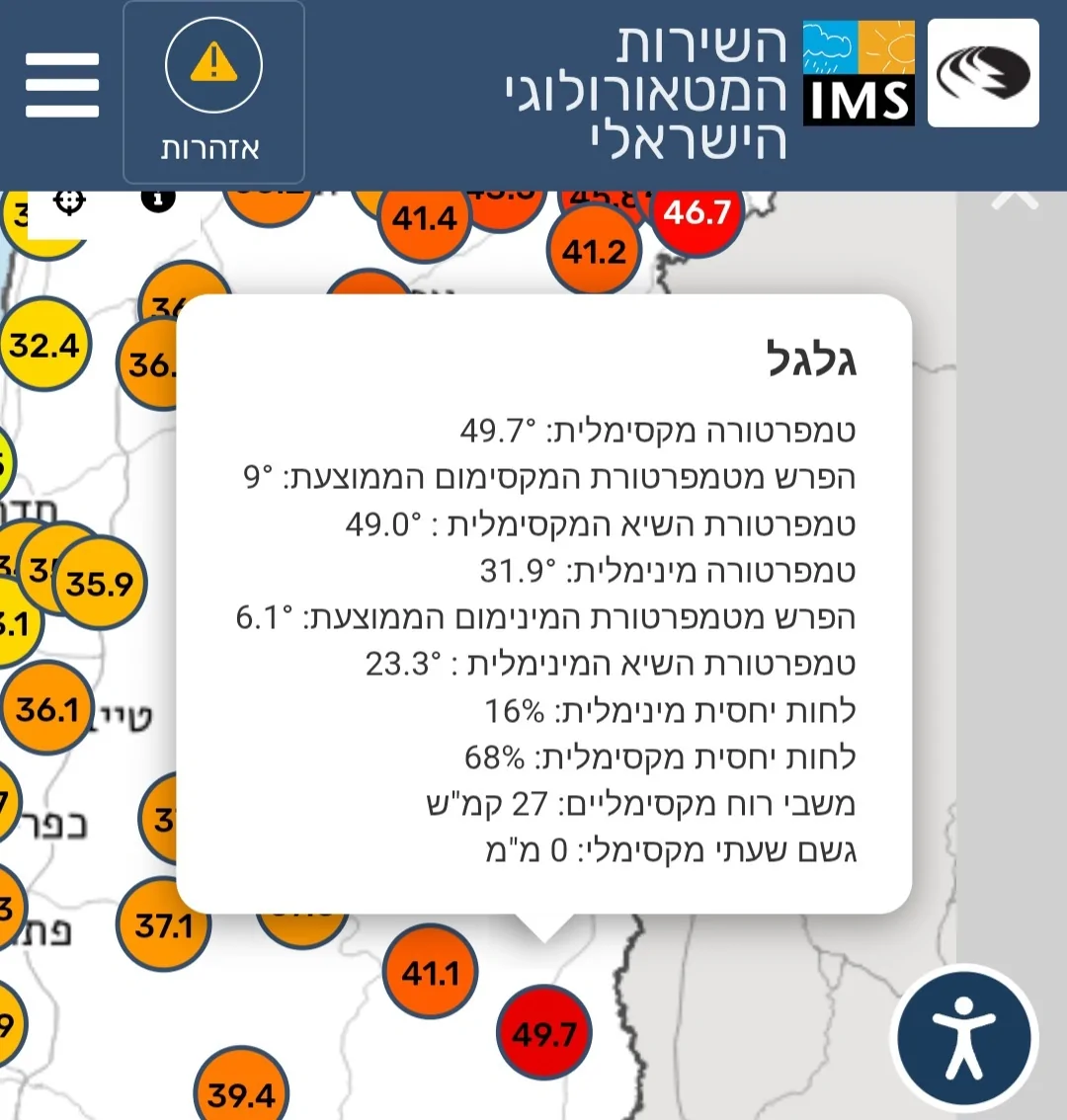Show the map info icon
1067x1120 pixels.
[158, 199]
